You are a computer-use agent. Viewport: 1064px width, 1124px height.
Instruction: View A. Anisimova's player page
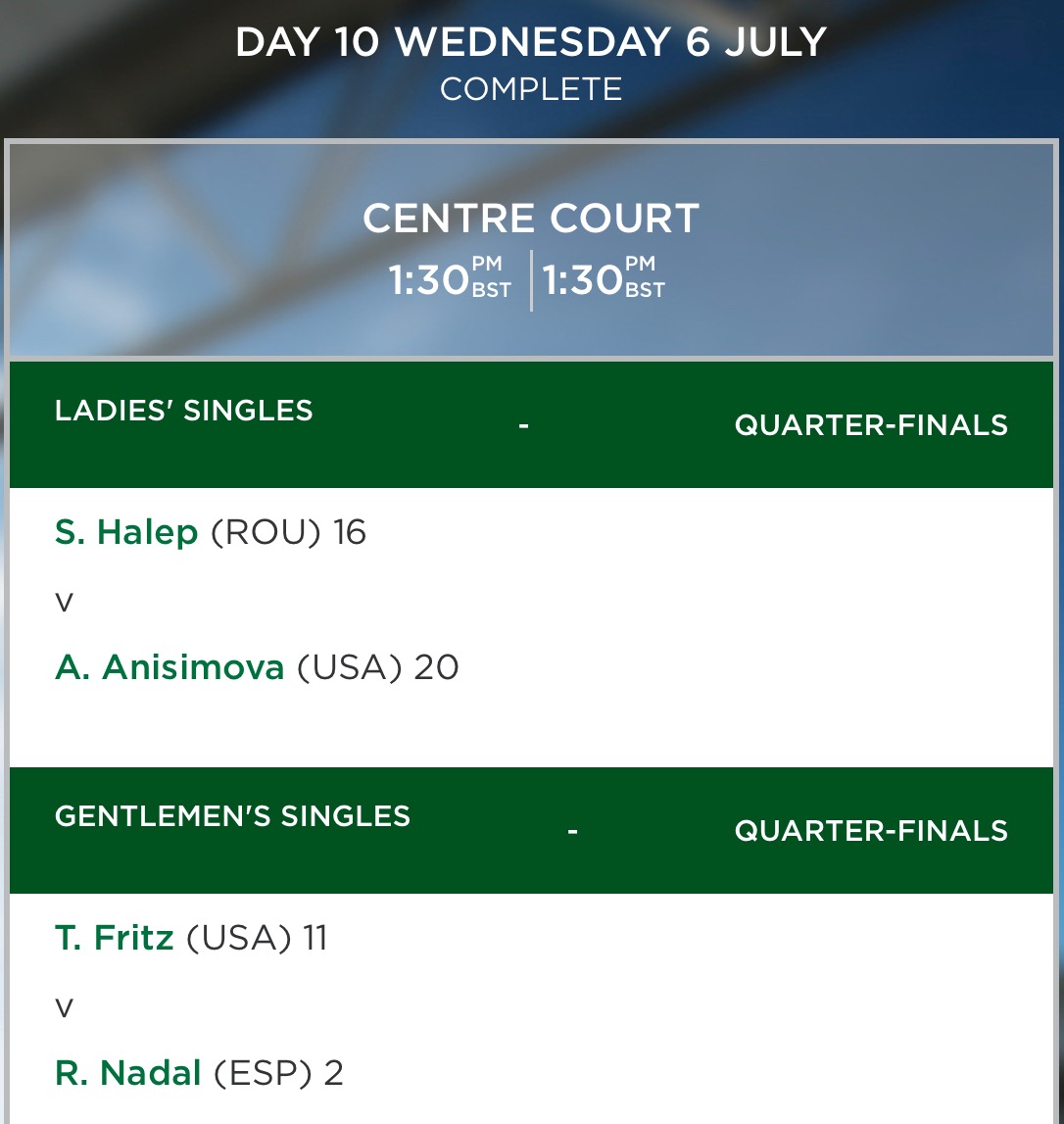pyautogui.click(x=169, y=668)
